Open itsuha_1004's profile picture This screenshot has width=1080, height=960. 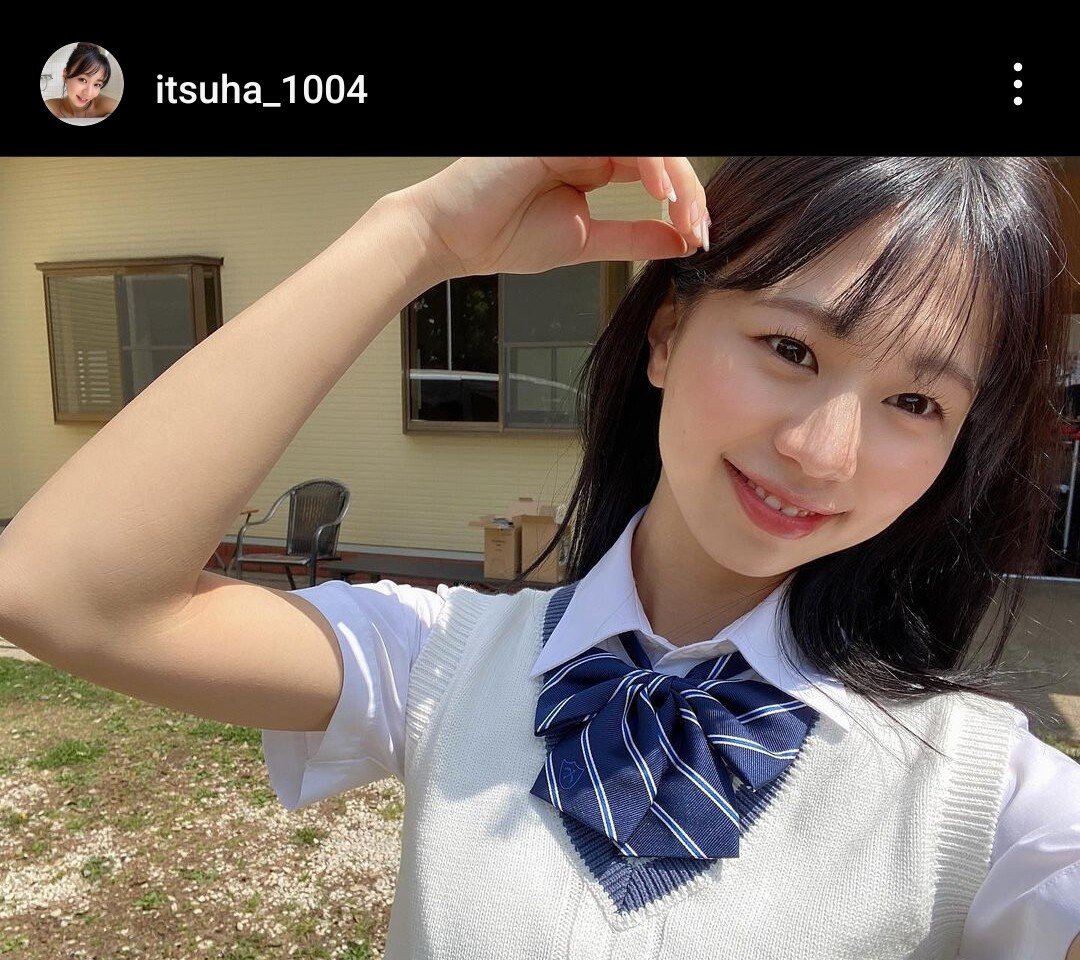[x=82, y=84]
